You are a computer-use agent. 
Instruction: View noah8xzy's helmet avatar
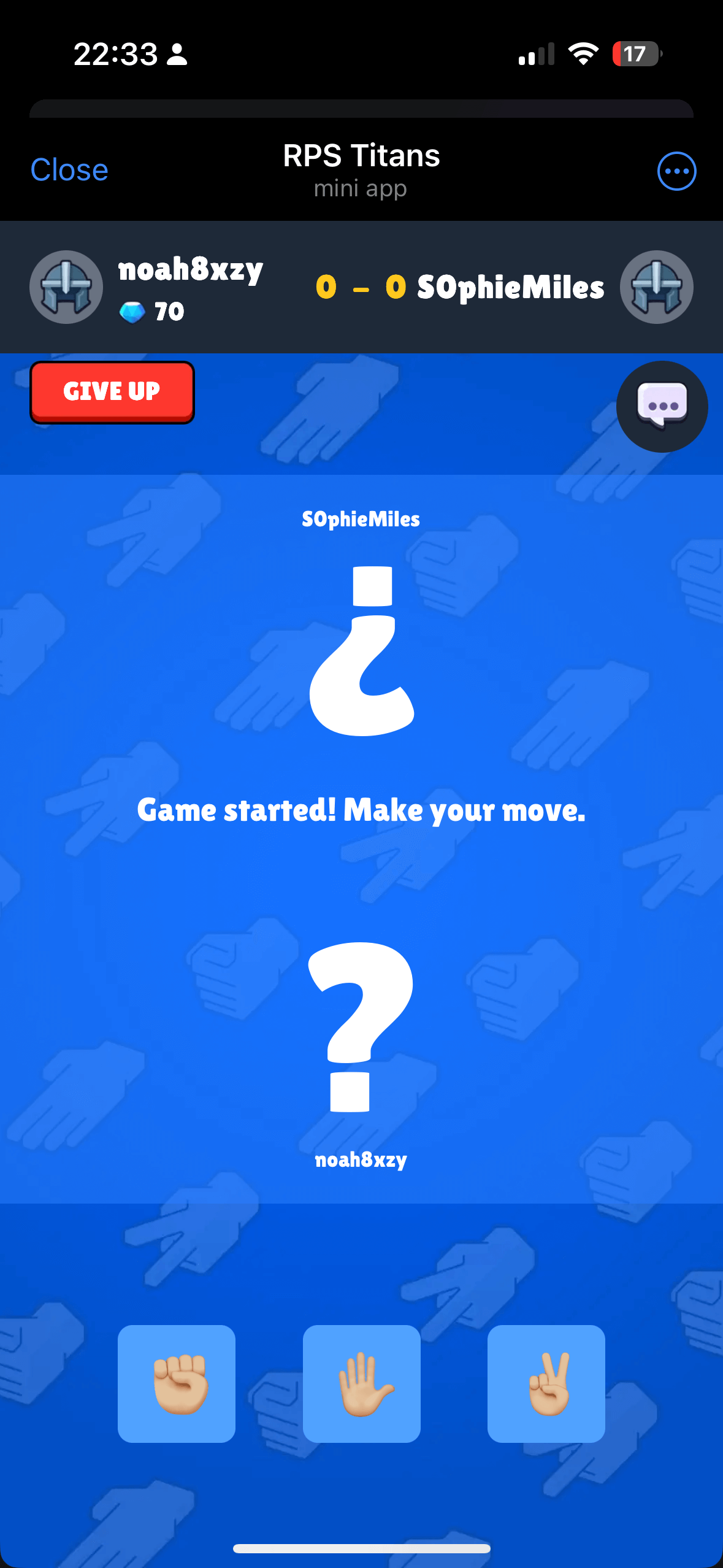pyautogui.click(x=66, y=287)
